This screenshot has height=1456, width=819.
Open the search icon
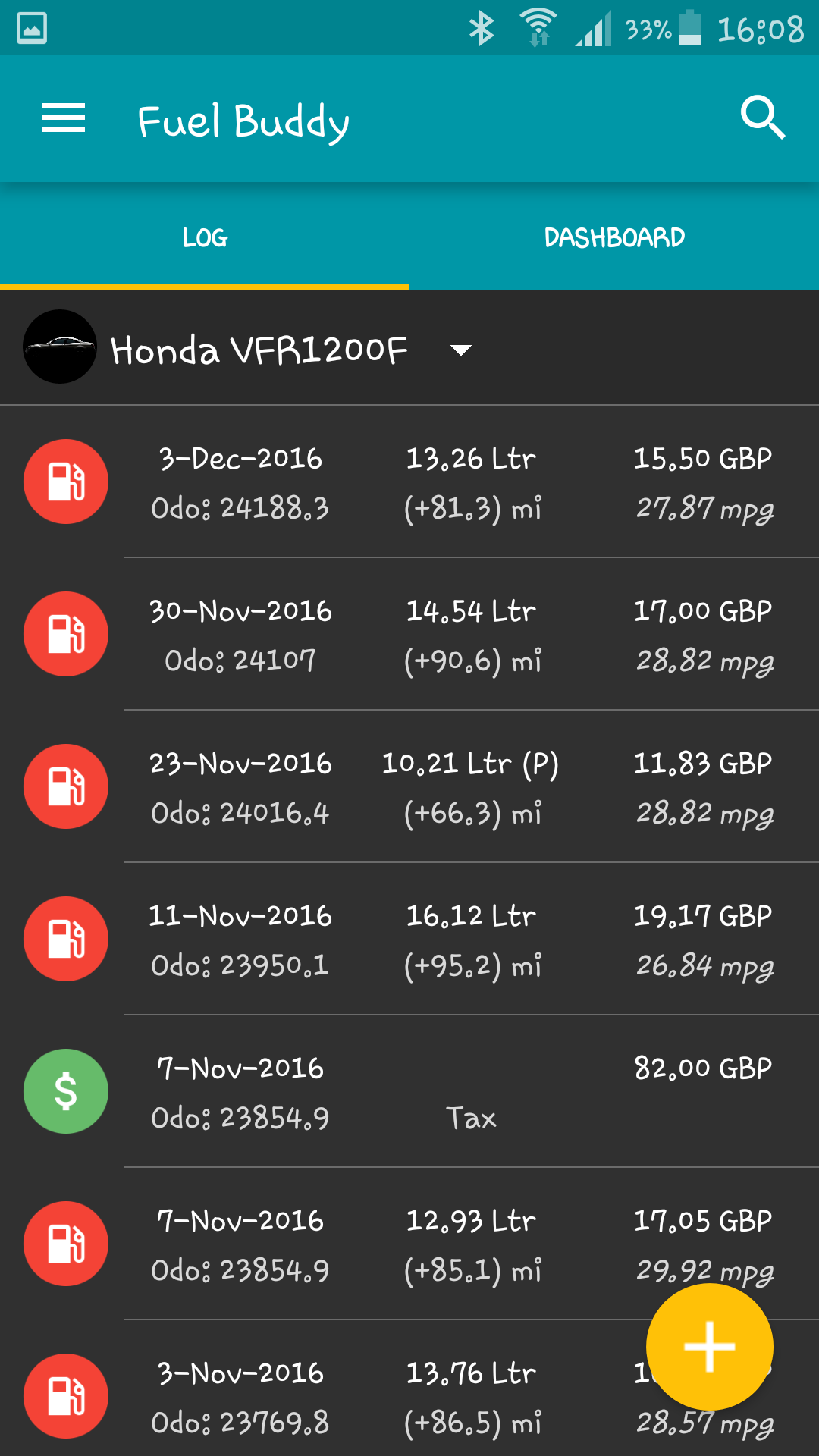click(761, 118)
